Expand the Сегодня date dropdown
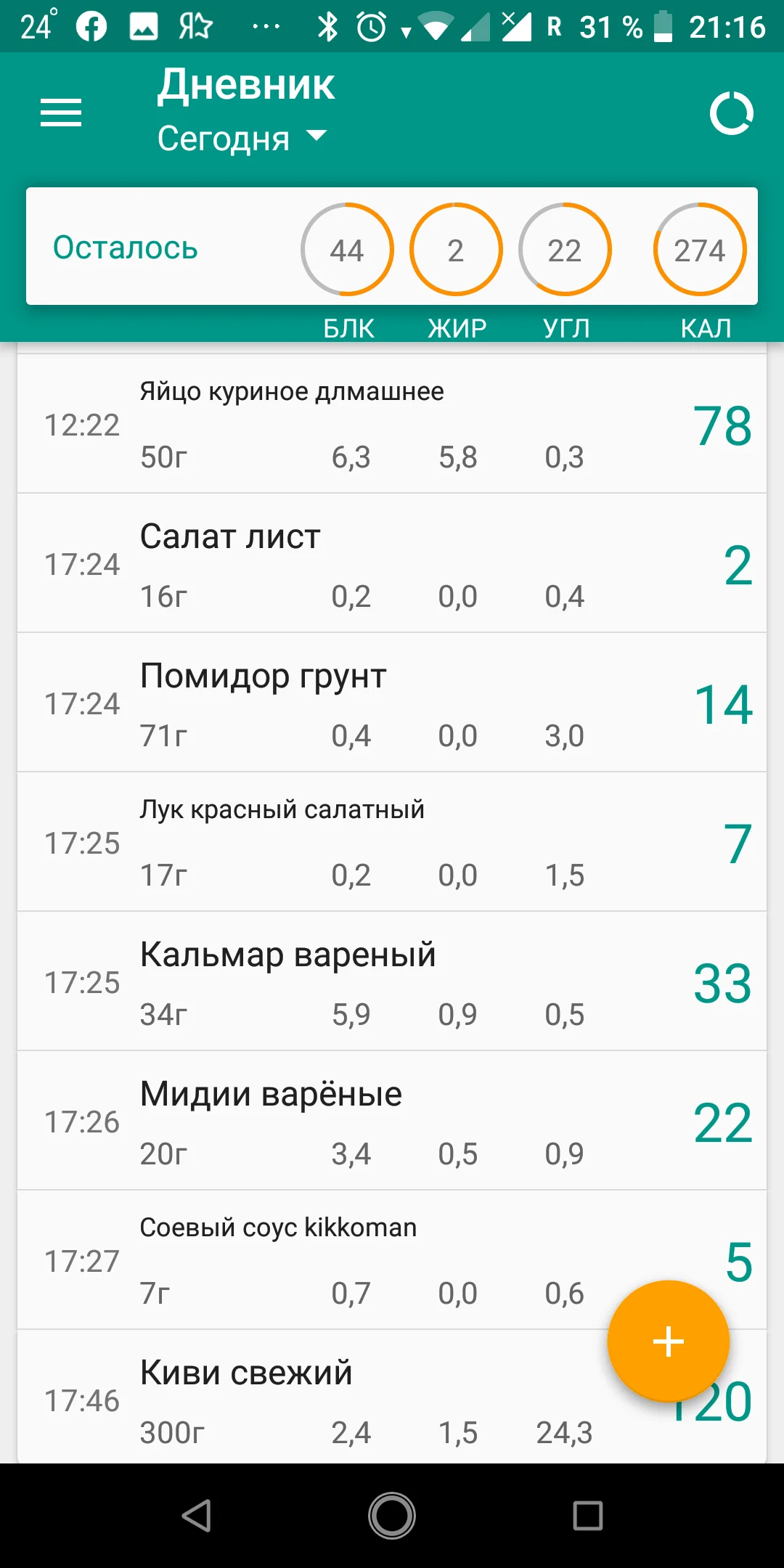Viewport: 784px width, 1568px height. click(x=242, y=138)
